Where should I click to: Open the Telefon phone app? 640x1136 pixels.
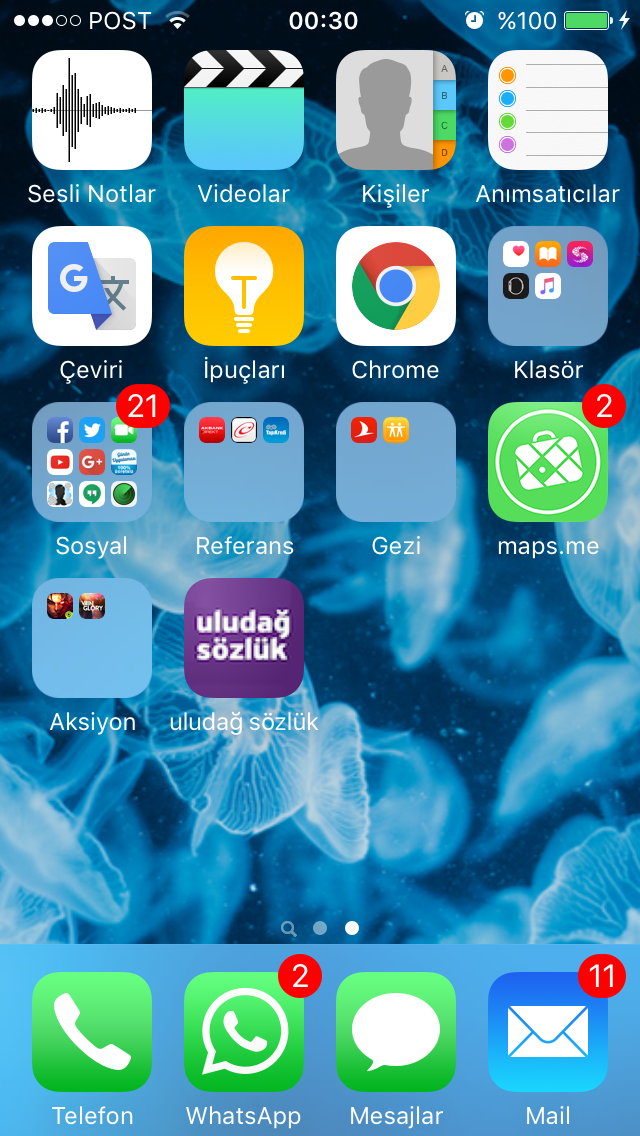pos(92,1032)
